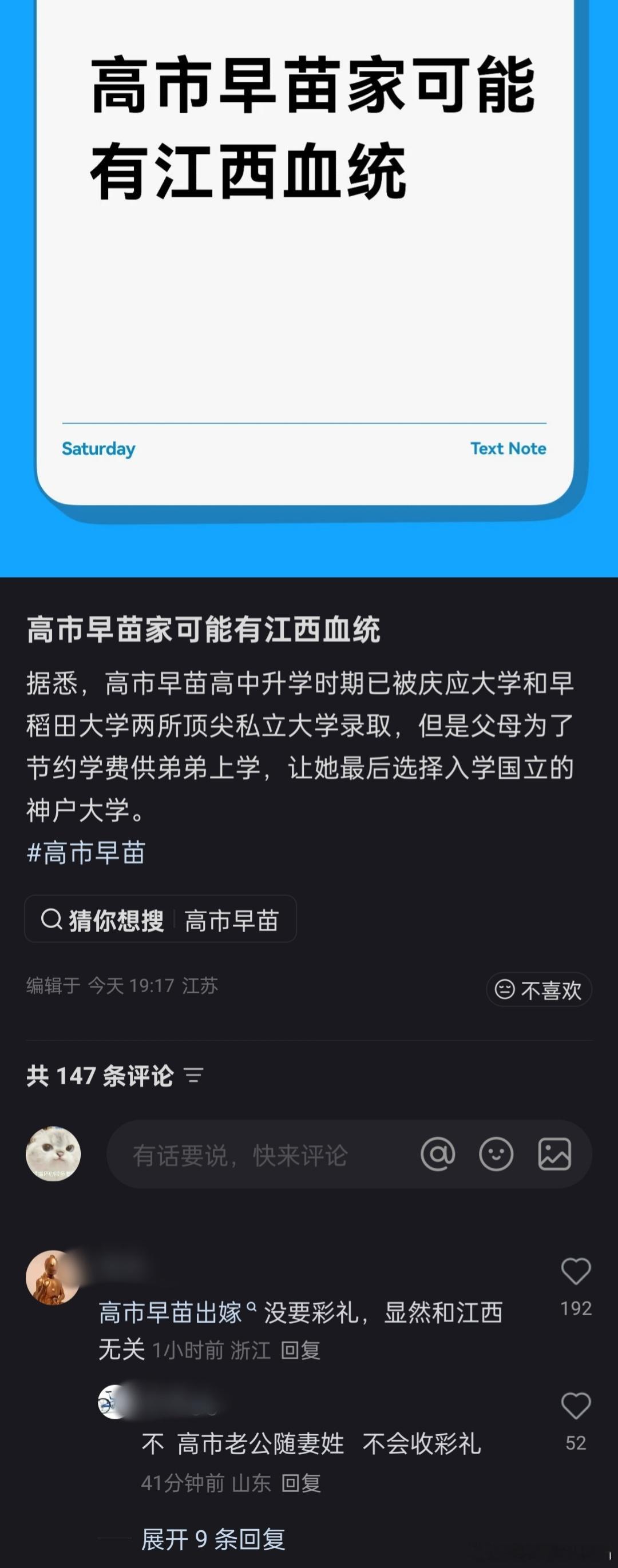Tap the @ mention icon
618x1568 pixels.
(x=438, y=1154)
